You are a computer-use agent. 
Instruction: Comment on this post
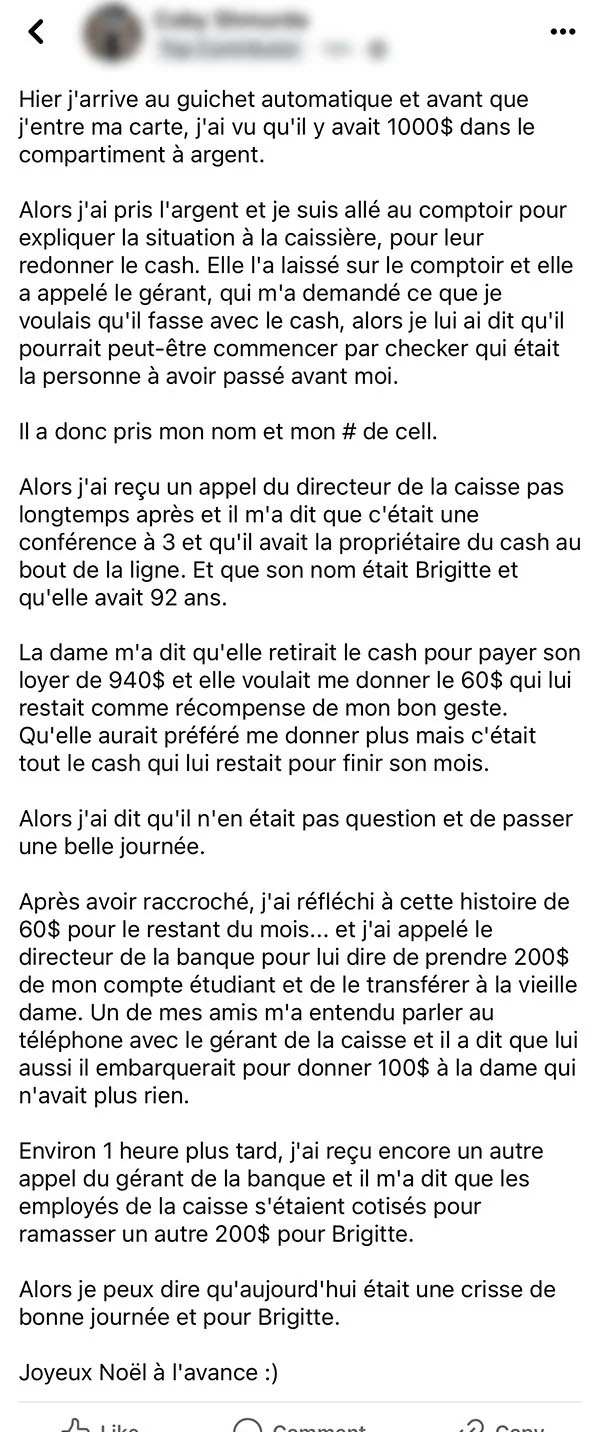[298, 1424]
